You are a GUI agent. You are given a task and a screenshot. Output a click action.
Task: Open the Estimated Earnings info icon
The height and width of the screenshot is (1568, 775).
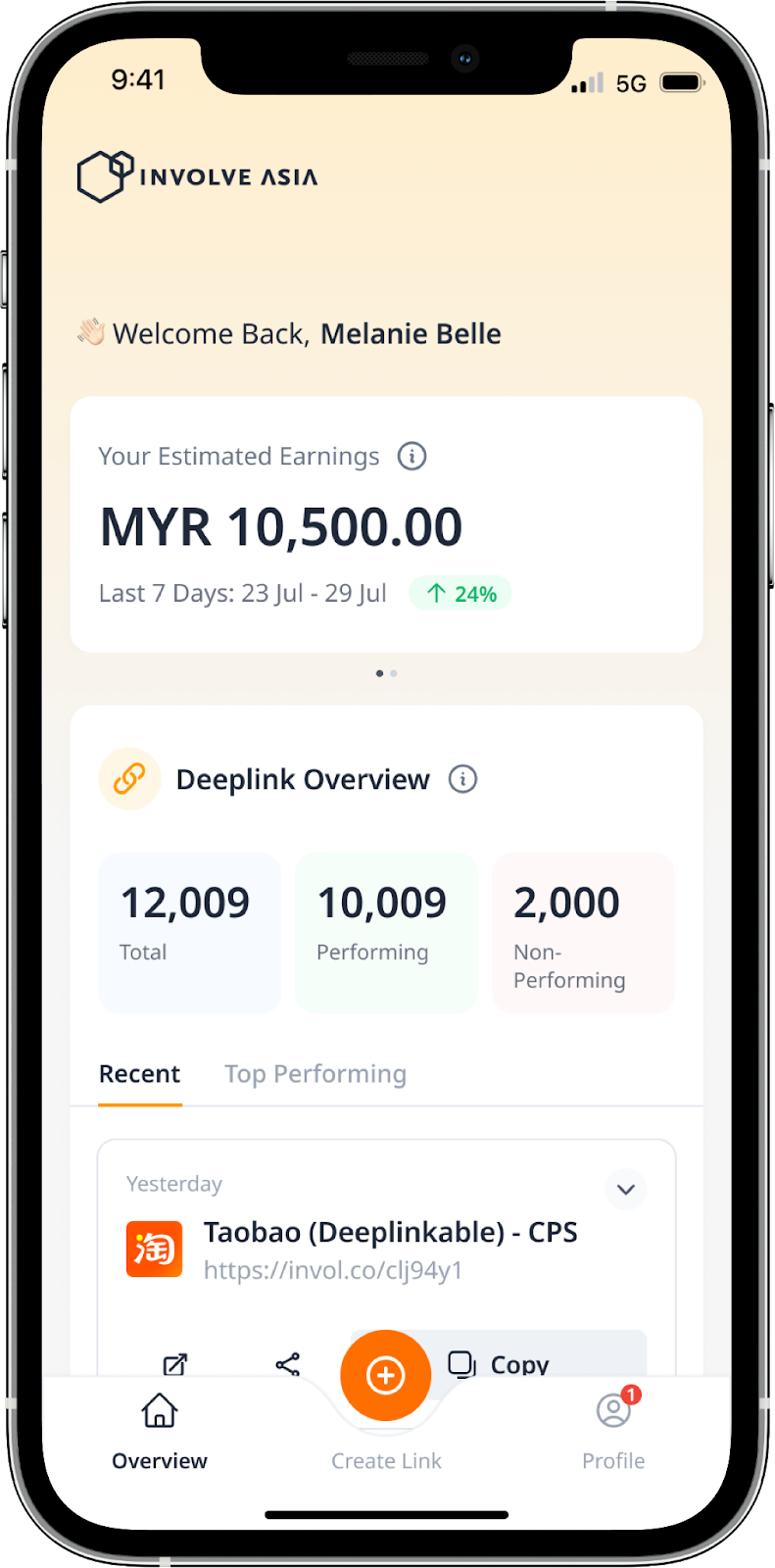pos(412,456)
